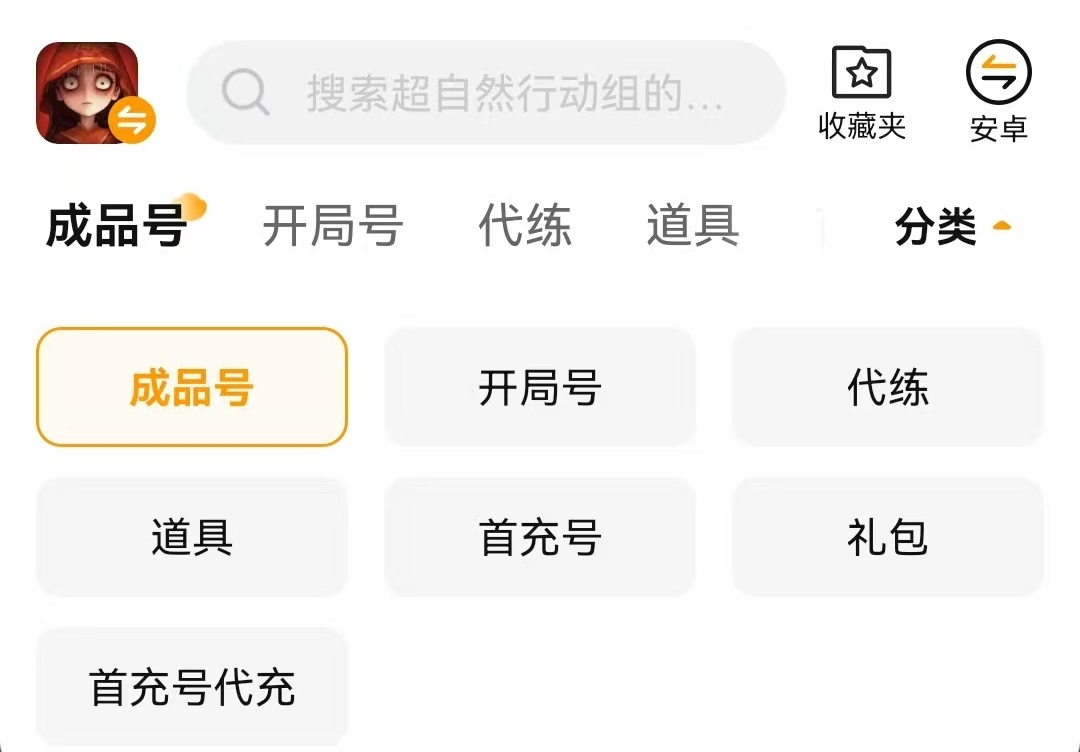This screenshot has width=1080, height=752.
Task: Select the 开局号 category chip
Action: pyautogui.click(x=539, y=387)
